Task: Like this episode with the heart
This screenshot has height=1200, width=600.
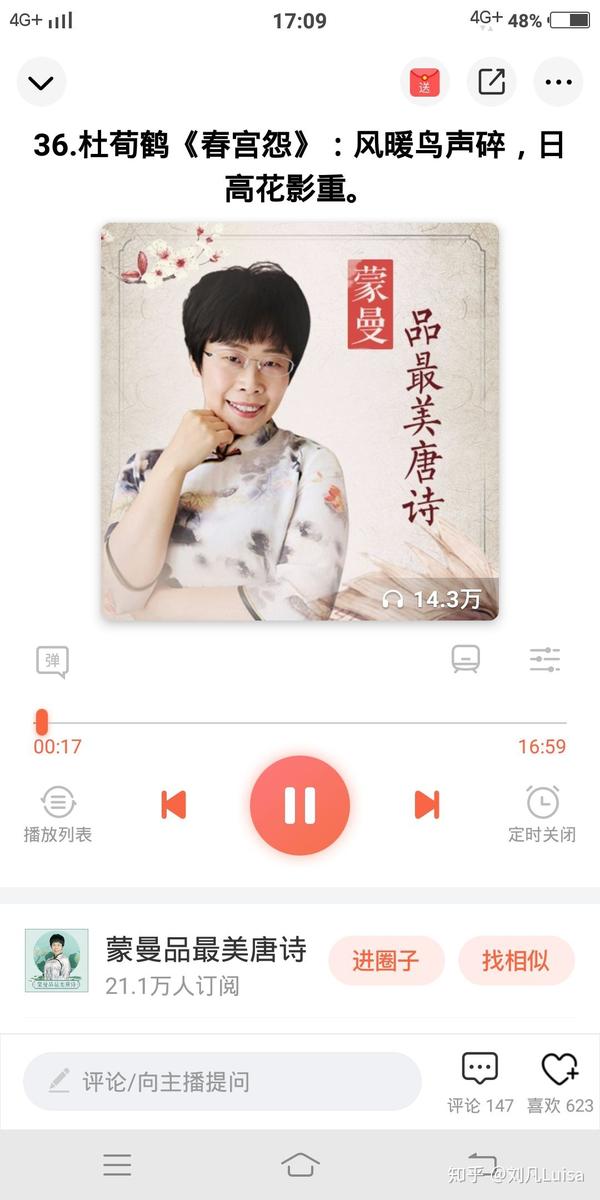Action: pyautogui.click(x=560, y=1083)
